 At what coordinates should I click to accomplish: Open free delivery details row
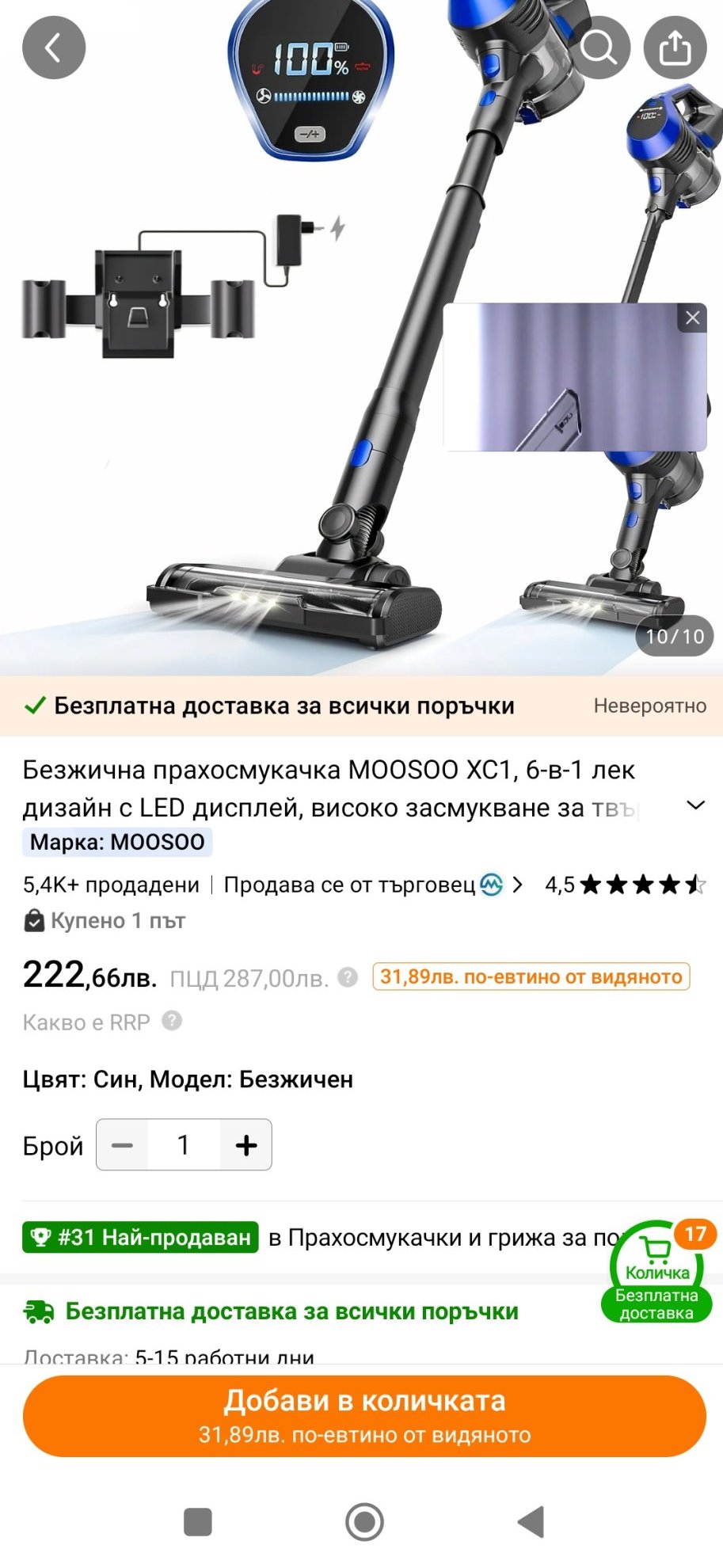coord(293,1311)
